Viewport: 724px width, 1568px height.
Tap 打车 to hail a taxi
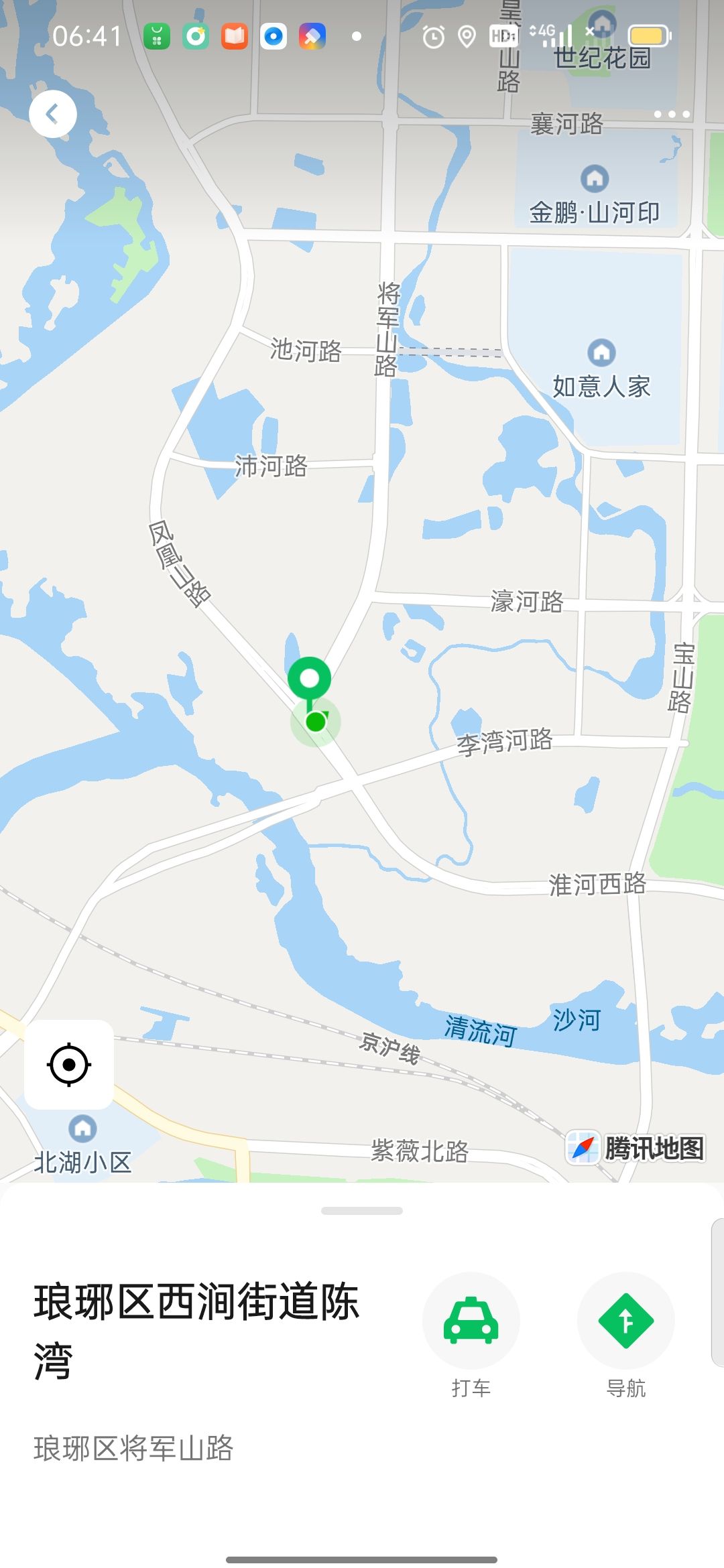(471, 1320)
